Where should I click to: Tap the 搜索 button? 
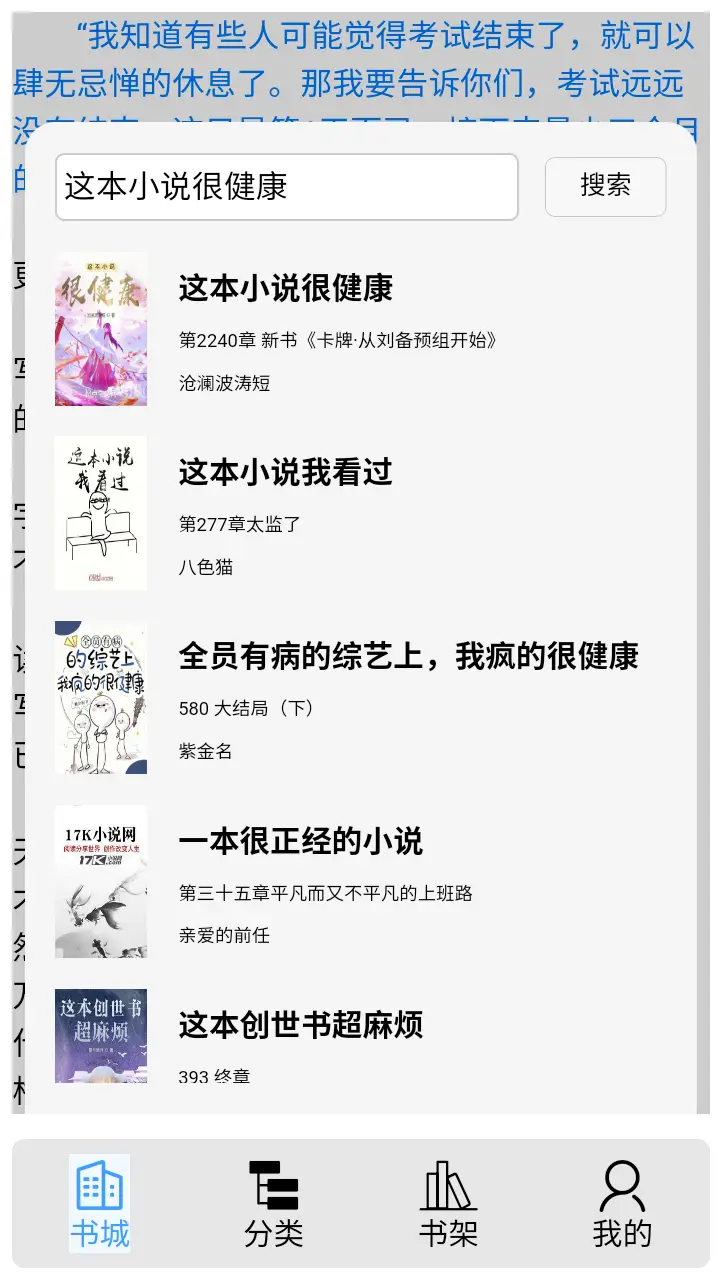point(605,187)
